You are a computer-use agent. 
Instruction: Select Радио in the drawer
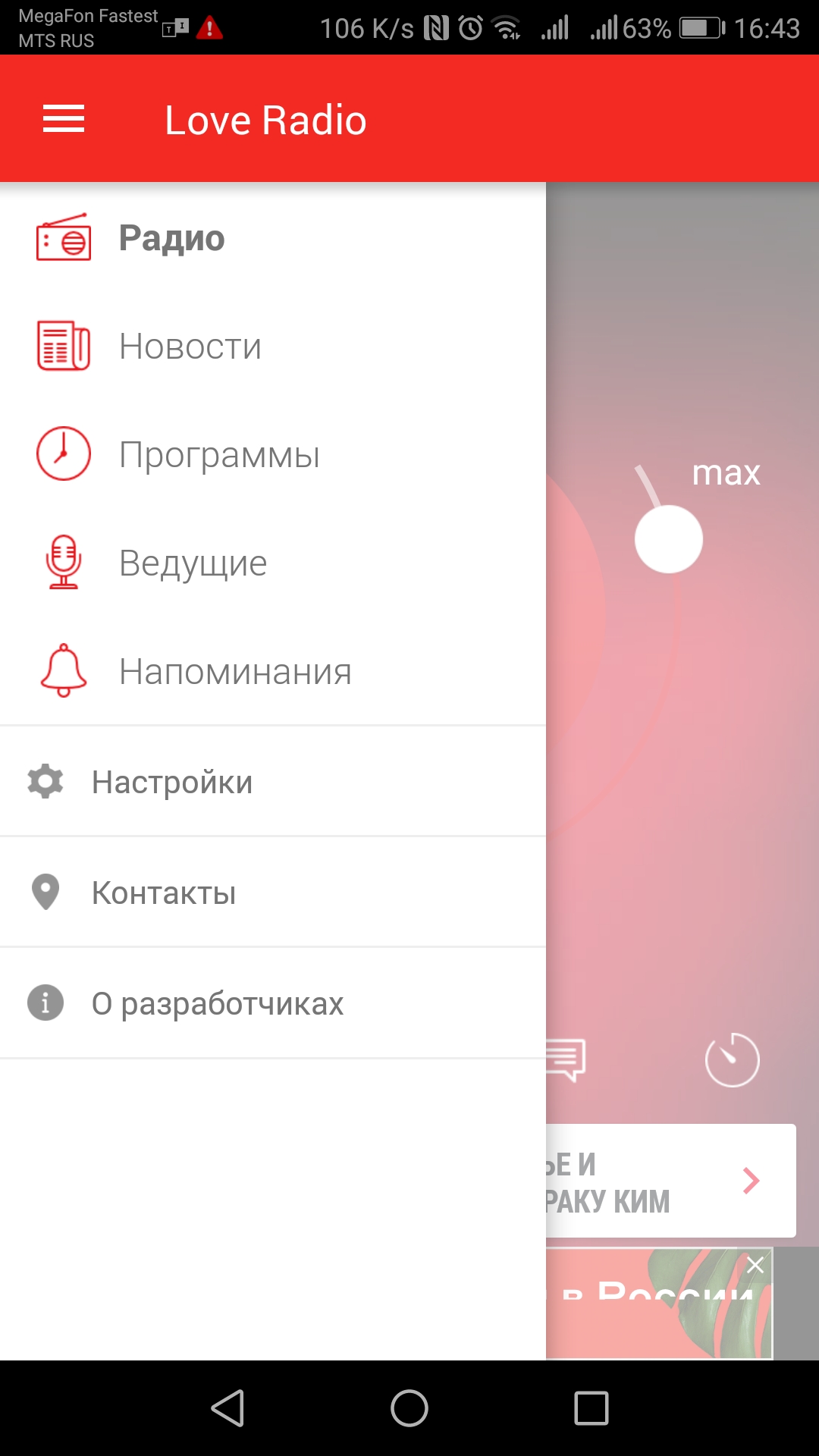[x=171, y=238]
